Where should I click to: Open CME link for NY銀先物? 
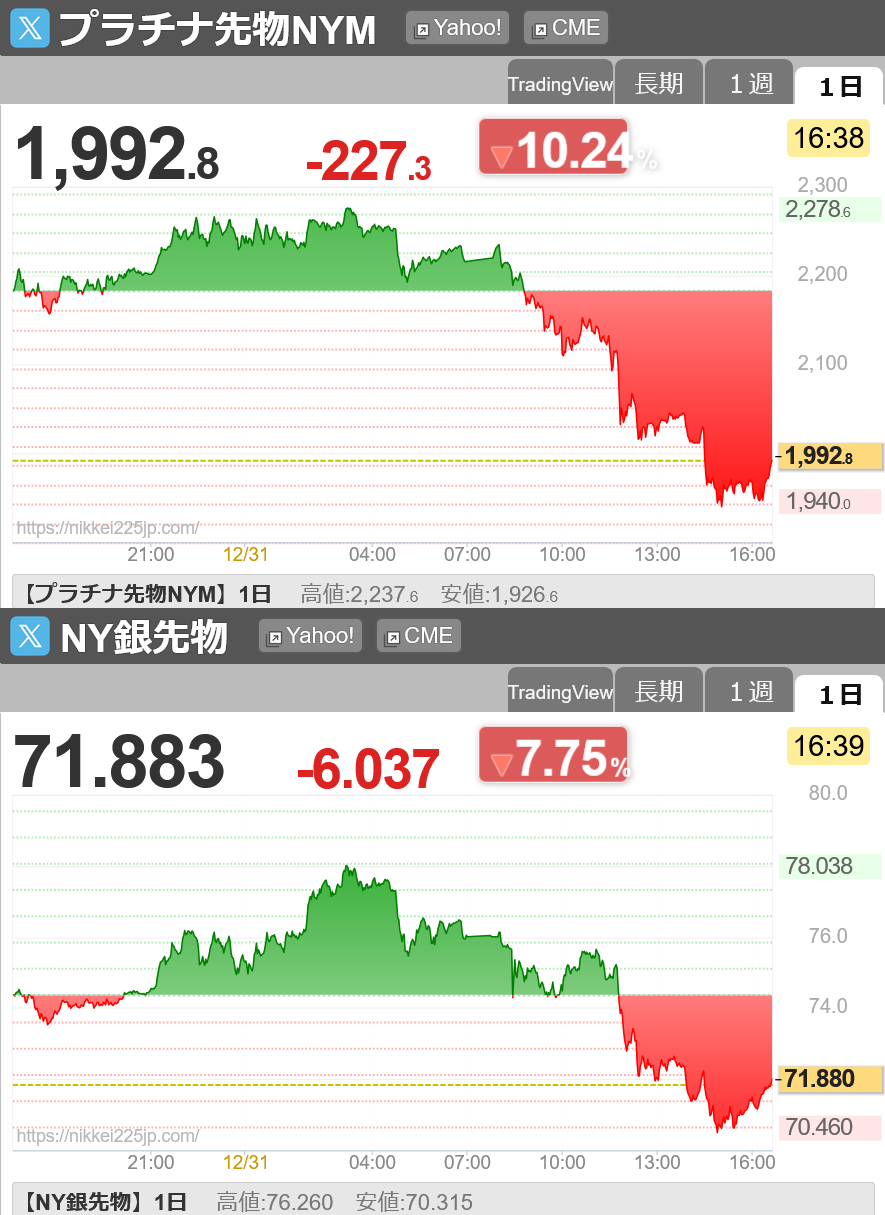[419, 636]
